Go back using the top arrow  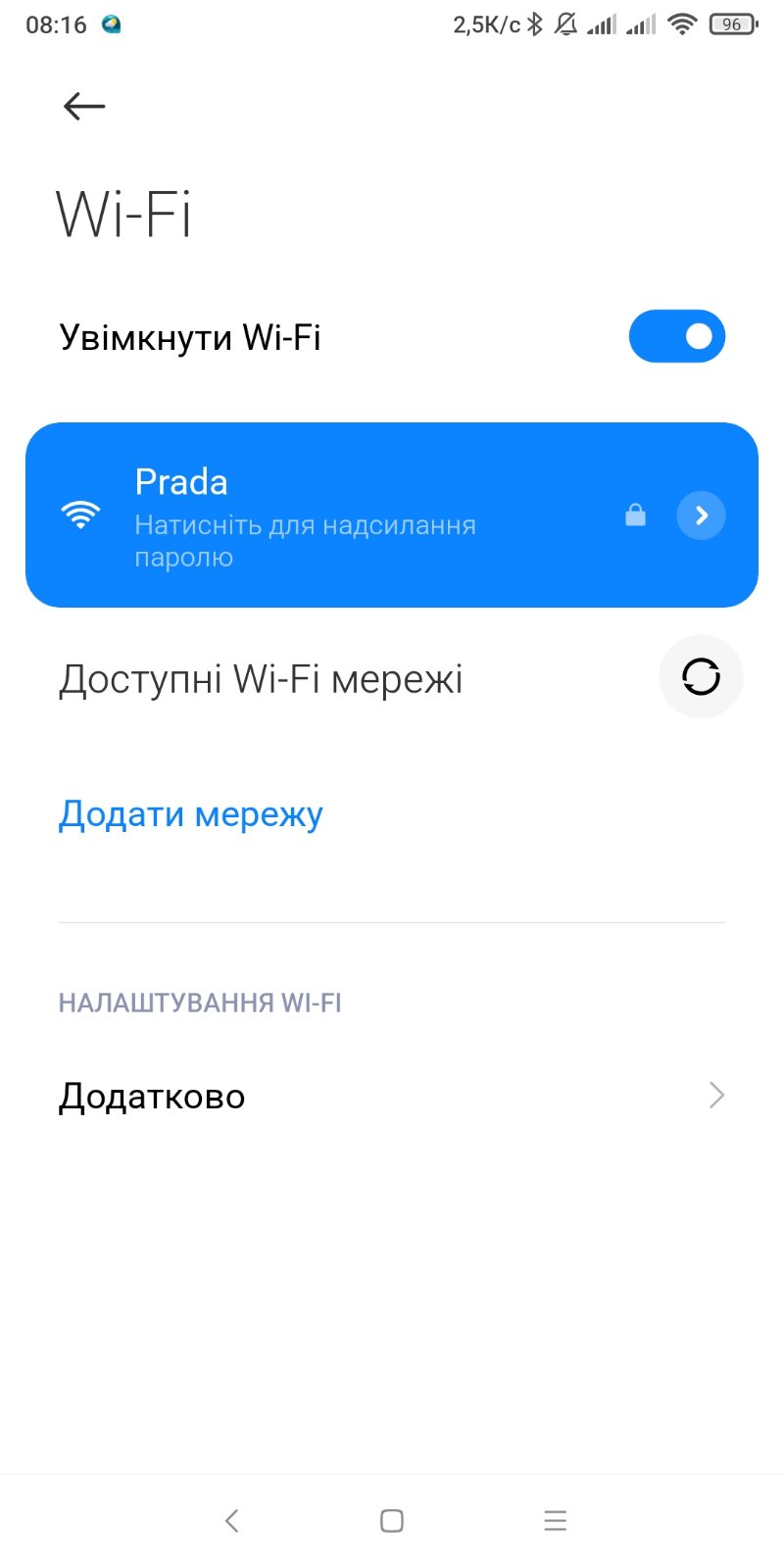click(84, 106)
